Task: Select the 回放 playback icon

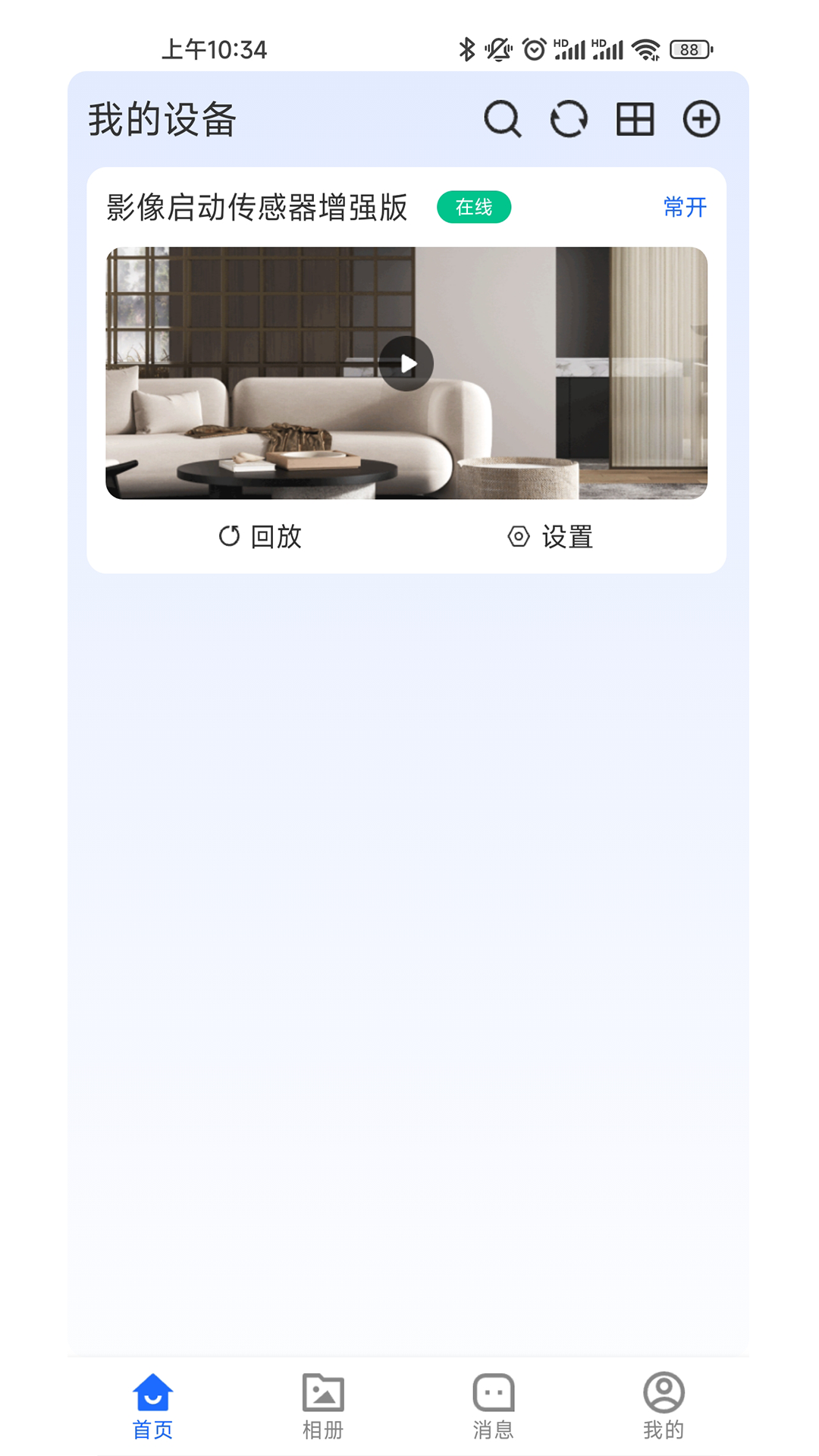Action: click(x=230, y=537)
